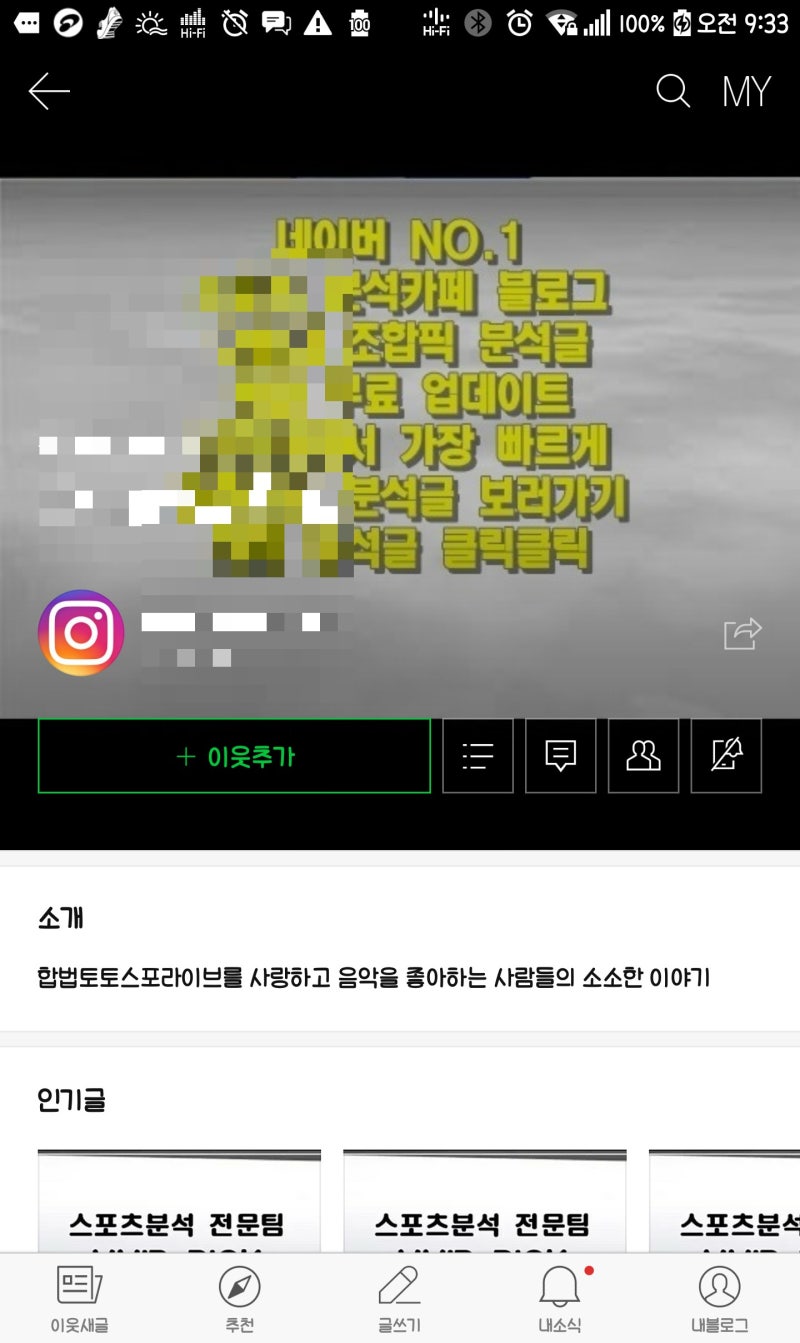Select the 글쓰기 tab to write
800x1343 pixels.
(x=400, y=1299)
